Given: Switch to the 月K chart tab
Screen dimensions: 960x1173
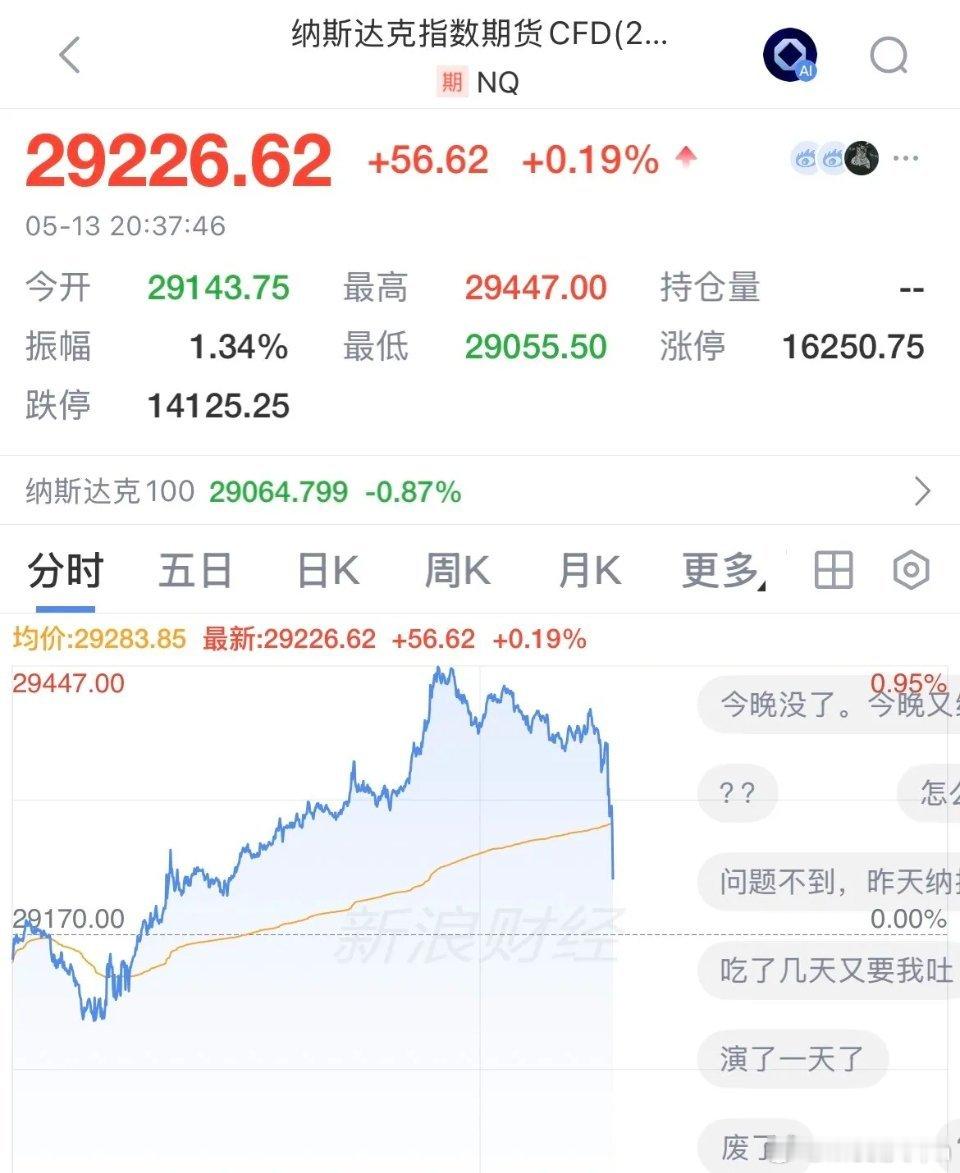Looking at the screenshot, I should (x=590, y=571).
